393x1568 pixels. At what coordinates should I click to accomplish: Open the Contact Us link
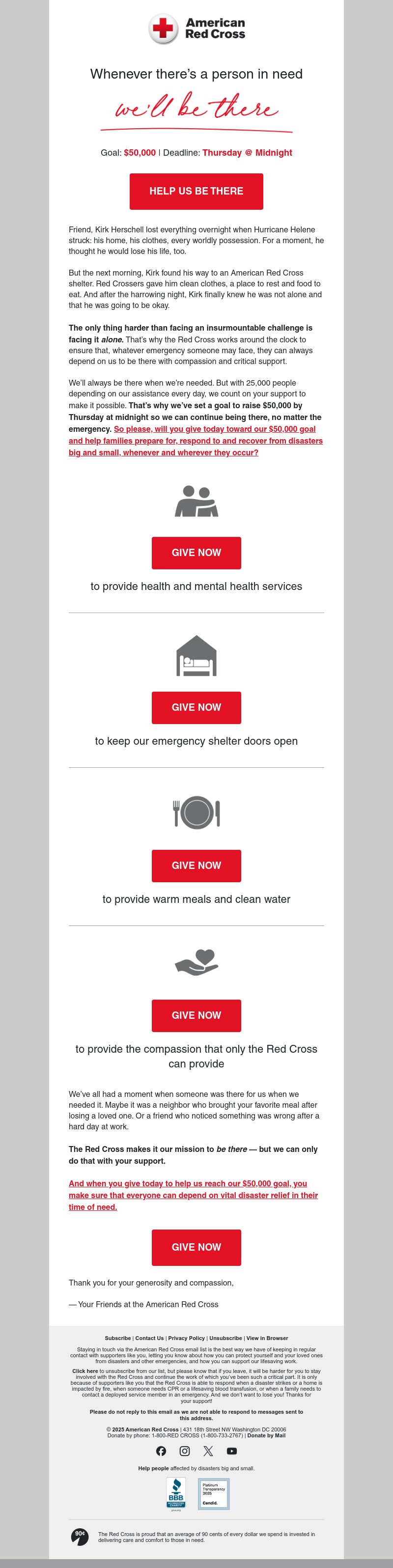149,1338
